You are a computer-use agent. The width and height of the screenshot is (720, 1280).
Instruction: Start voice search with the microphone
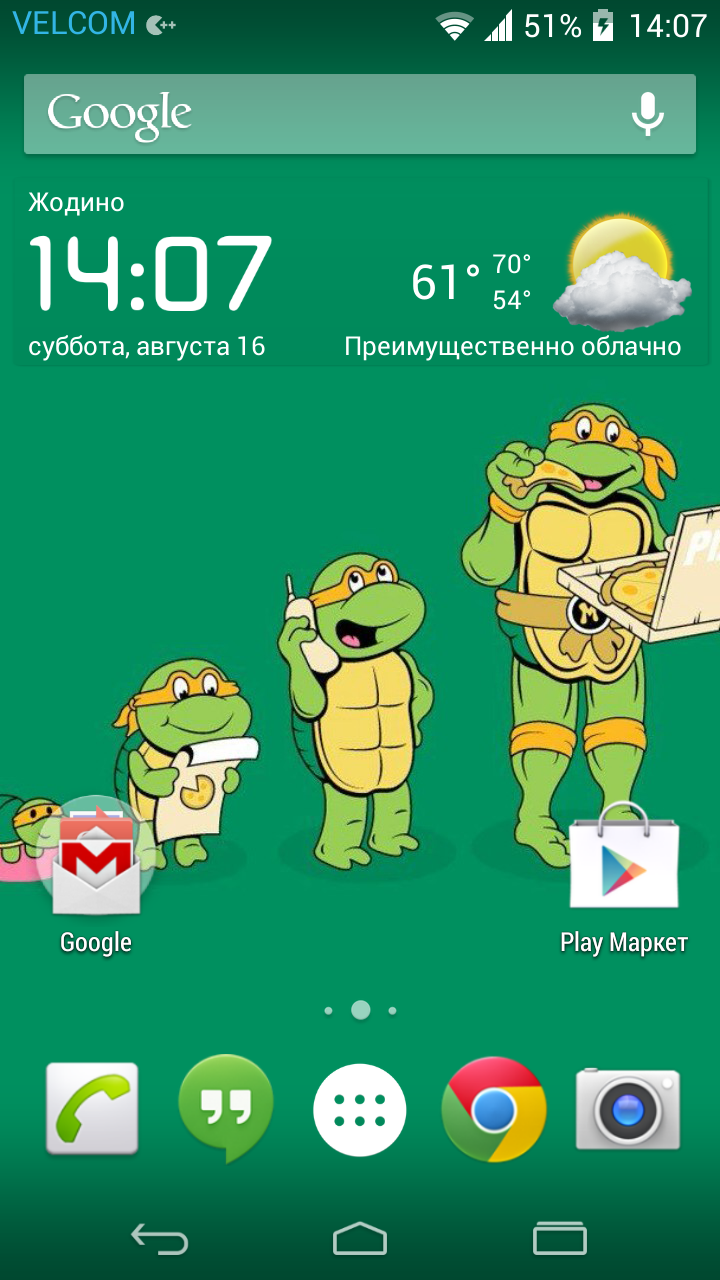[x=648, y=114]
